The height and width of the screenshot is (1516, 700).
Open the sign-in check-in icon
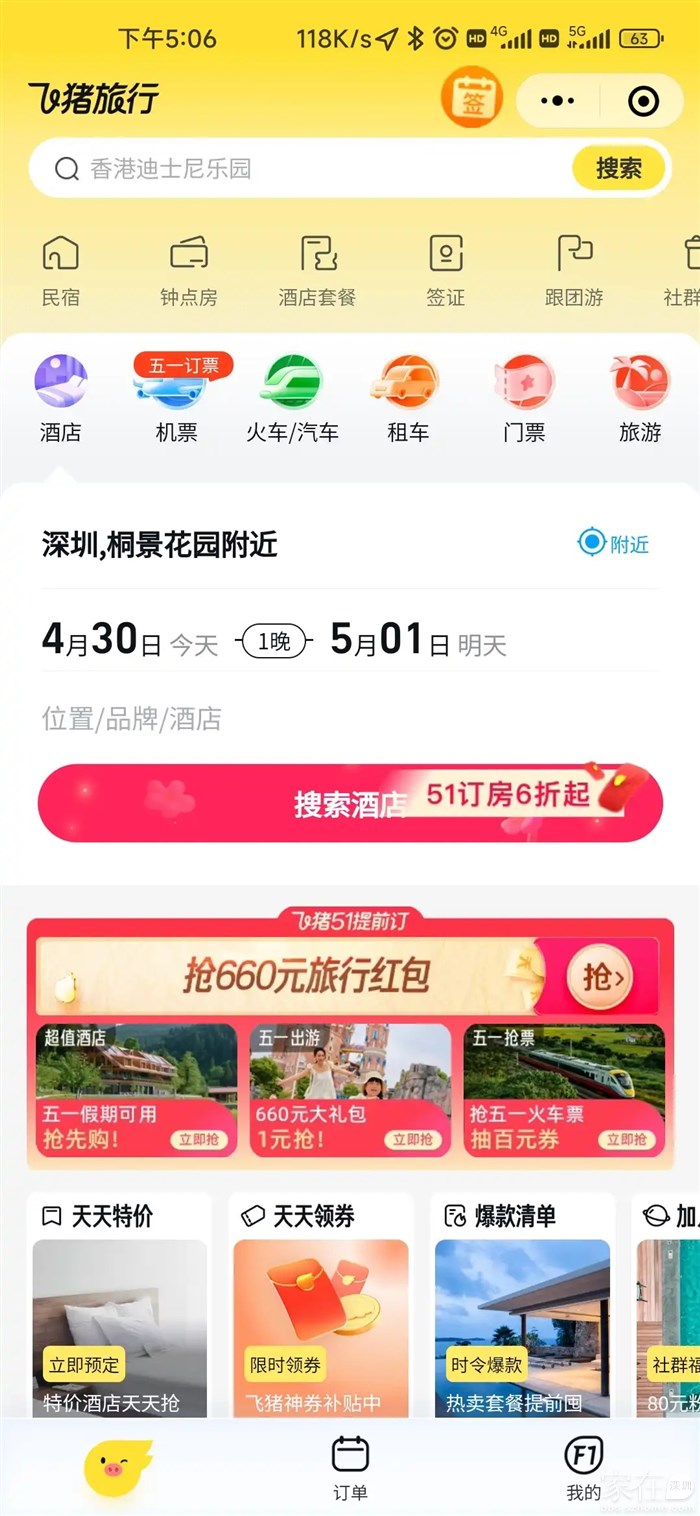click(471, 99)
